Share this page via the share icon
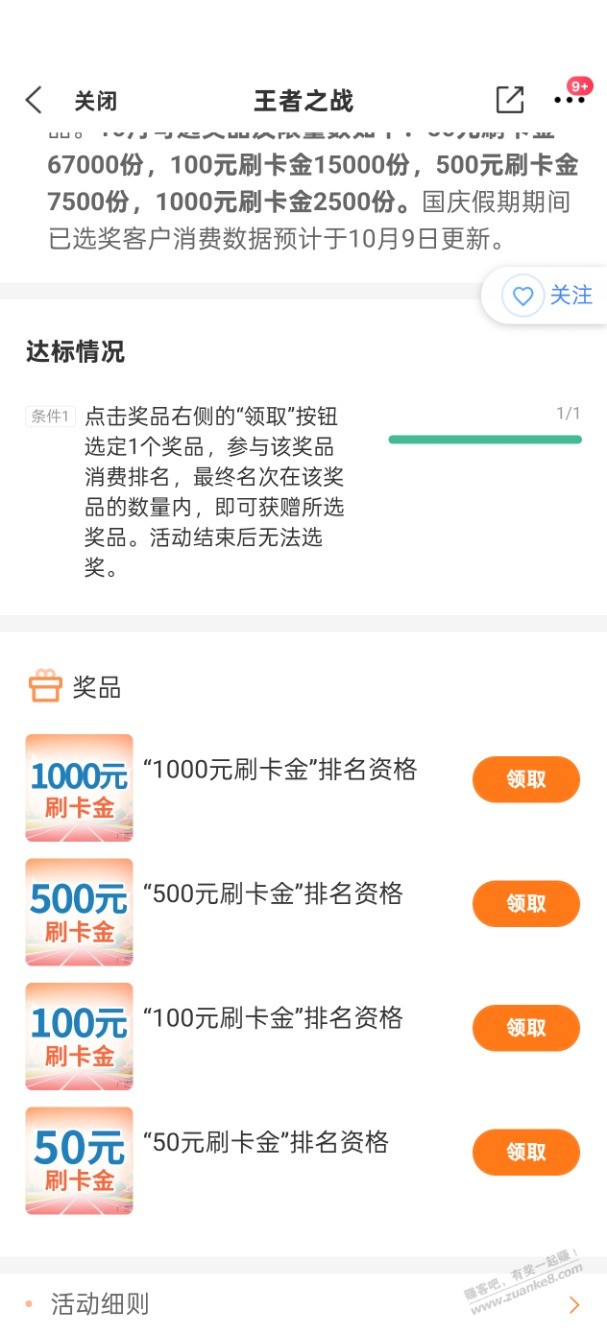This screenshot has width=607, height=1334. point(509,100)
